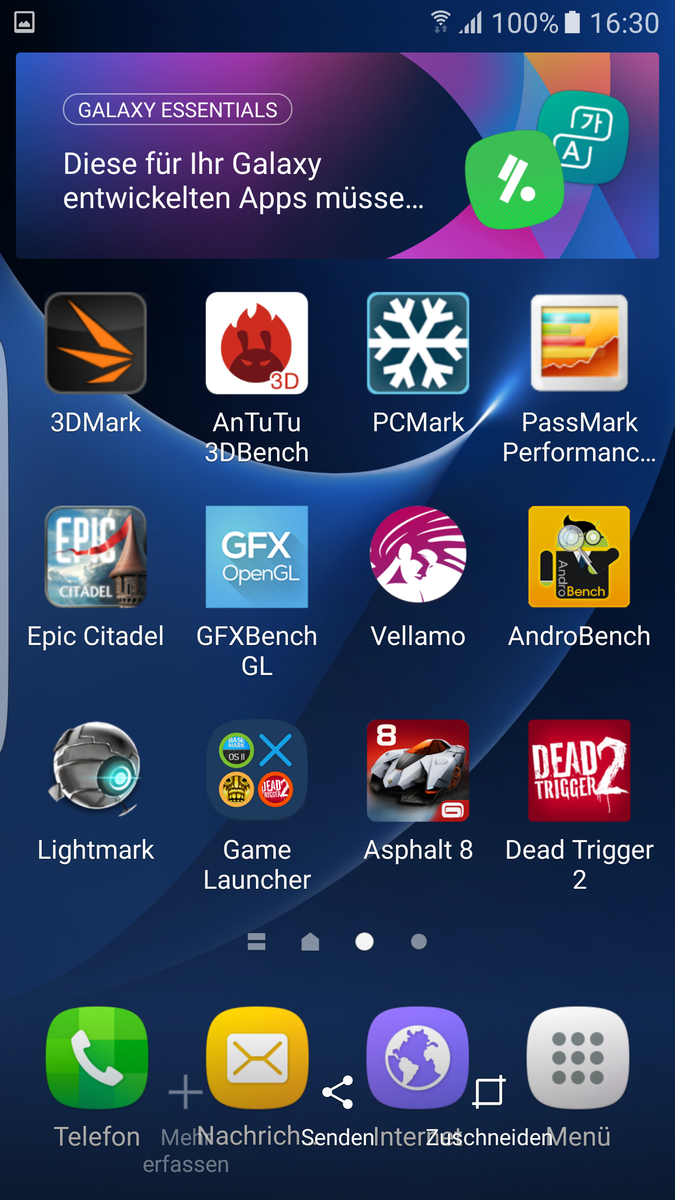Screen dimensions: 675x1200
Task: Open the Galaxy Essentials banner
Action: point(337,156)
